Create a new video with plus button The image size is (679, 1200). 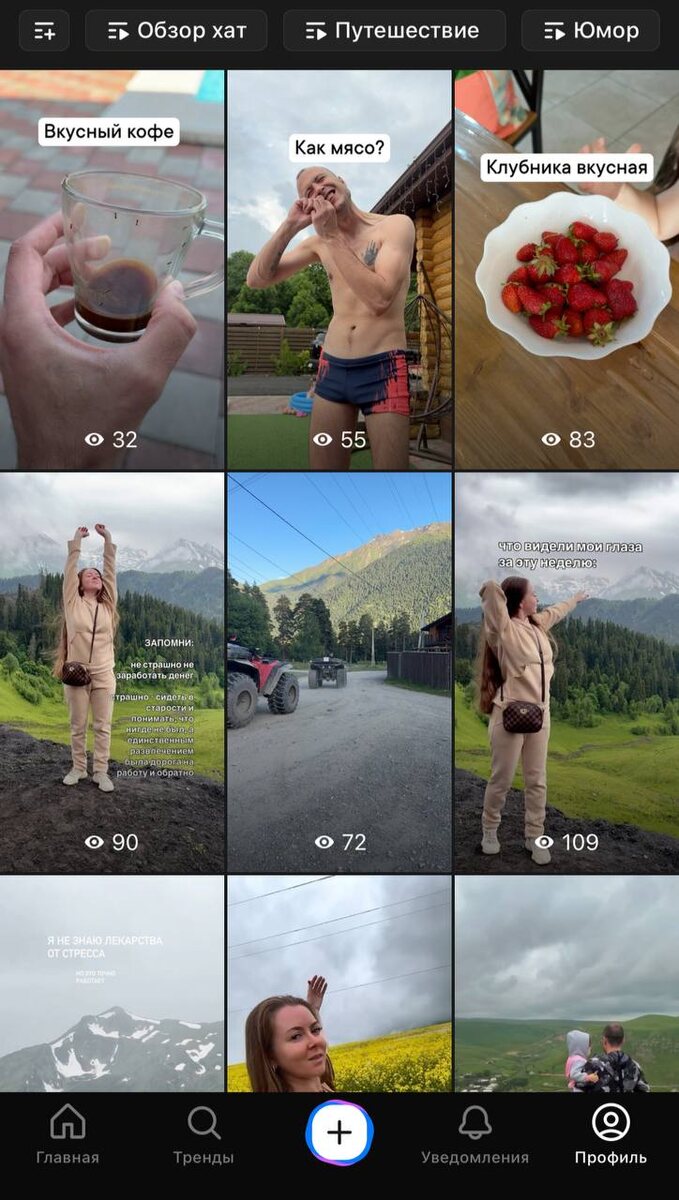(x=340, y=1132)
